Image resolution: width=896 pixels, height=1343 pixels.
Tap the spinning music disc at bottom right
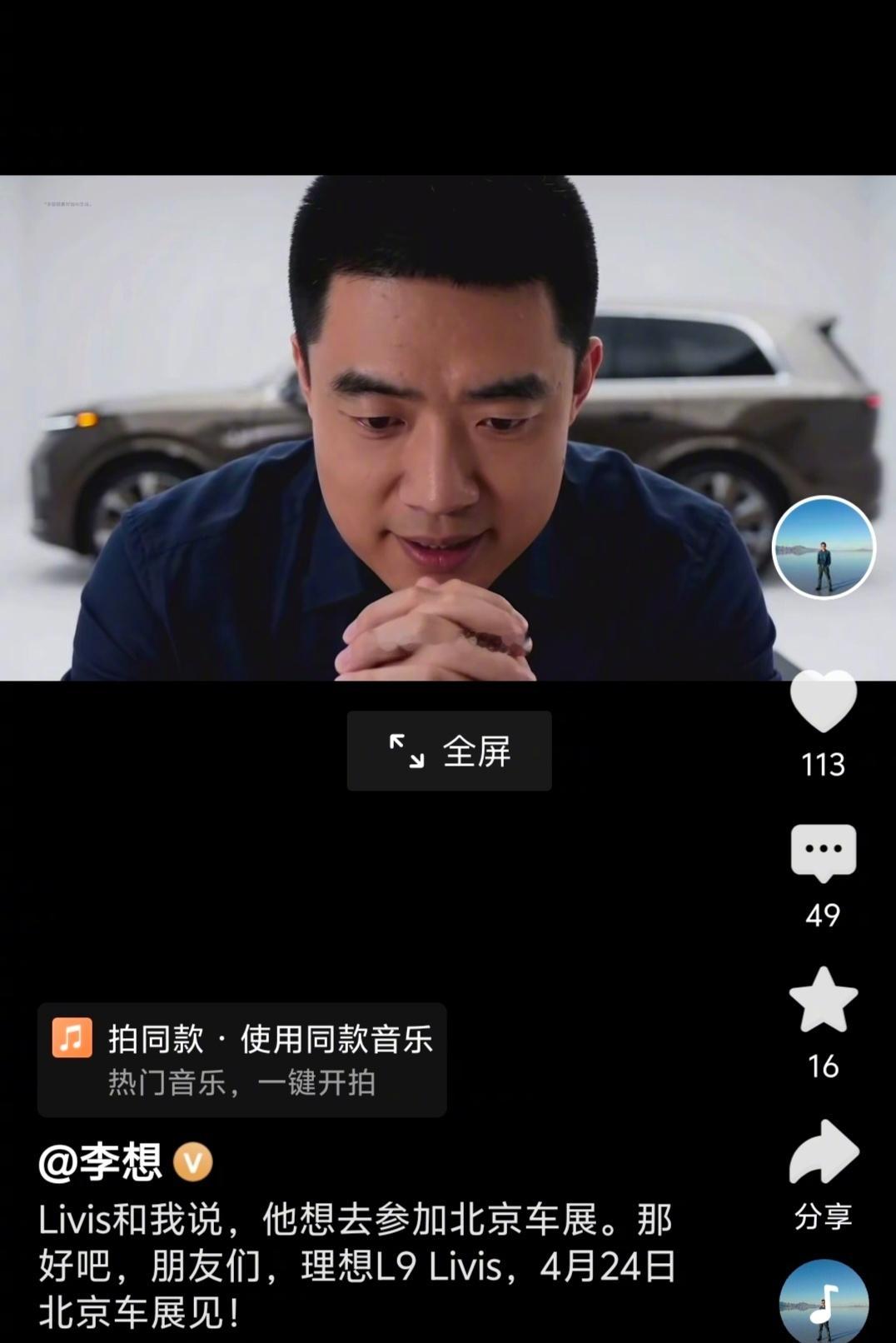coord(823,1300)
